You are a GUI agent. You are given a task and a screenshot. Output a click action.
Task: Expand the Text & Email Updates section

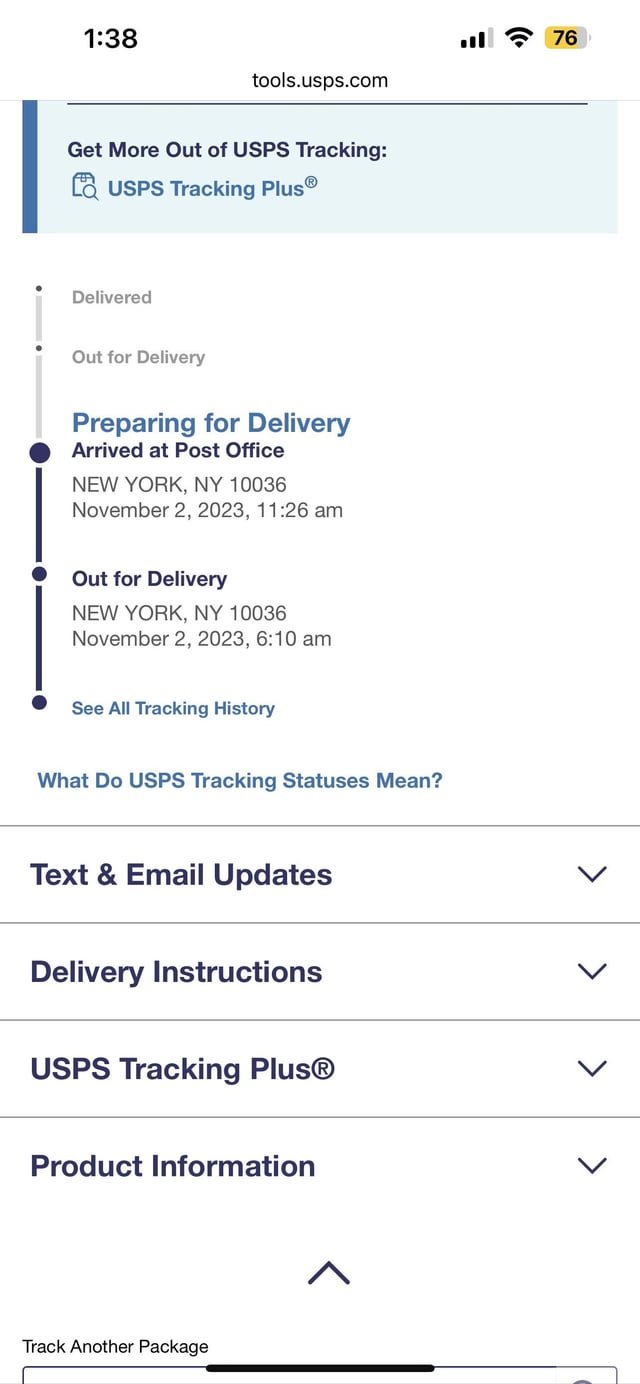(x=319, y=875)
